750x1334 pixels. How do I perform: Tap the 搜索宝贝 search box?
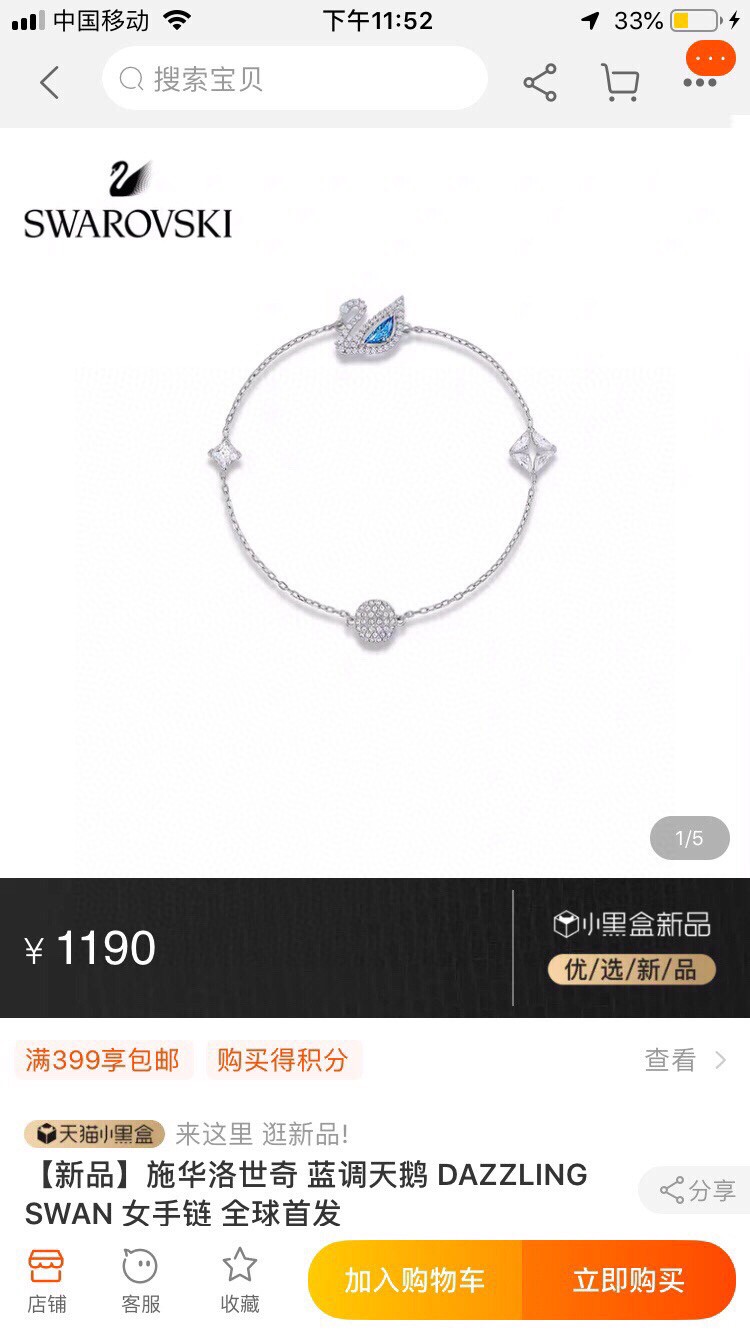click(x=294, y=79)
